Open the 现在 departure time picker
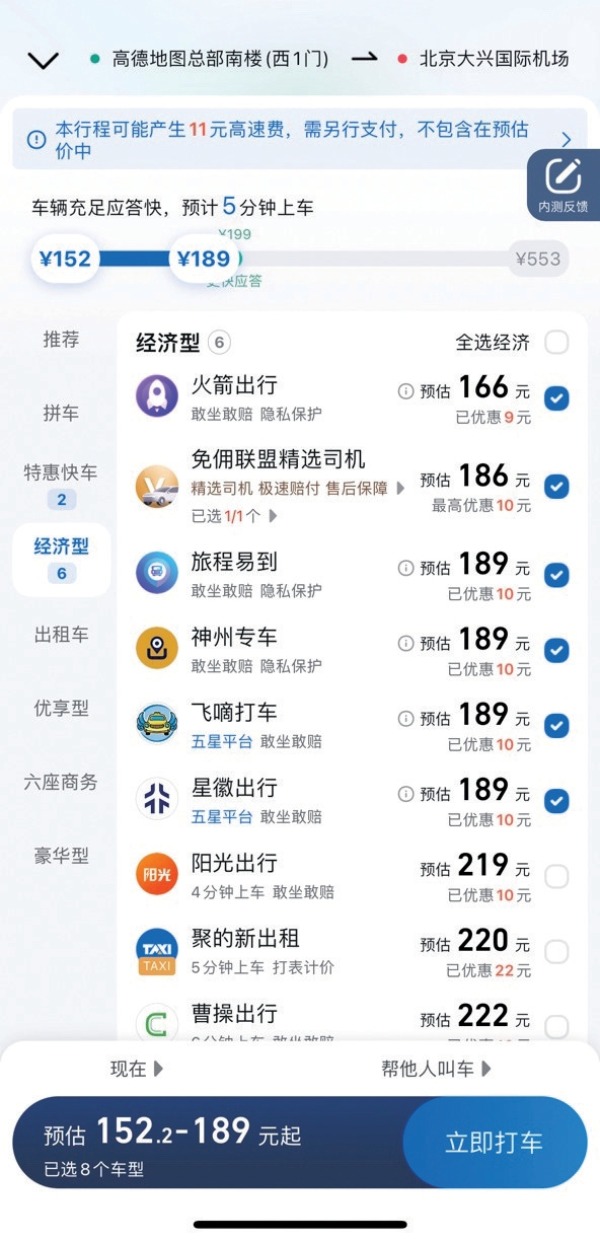600x1241 pixels. tap(136, 1069)
